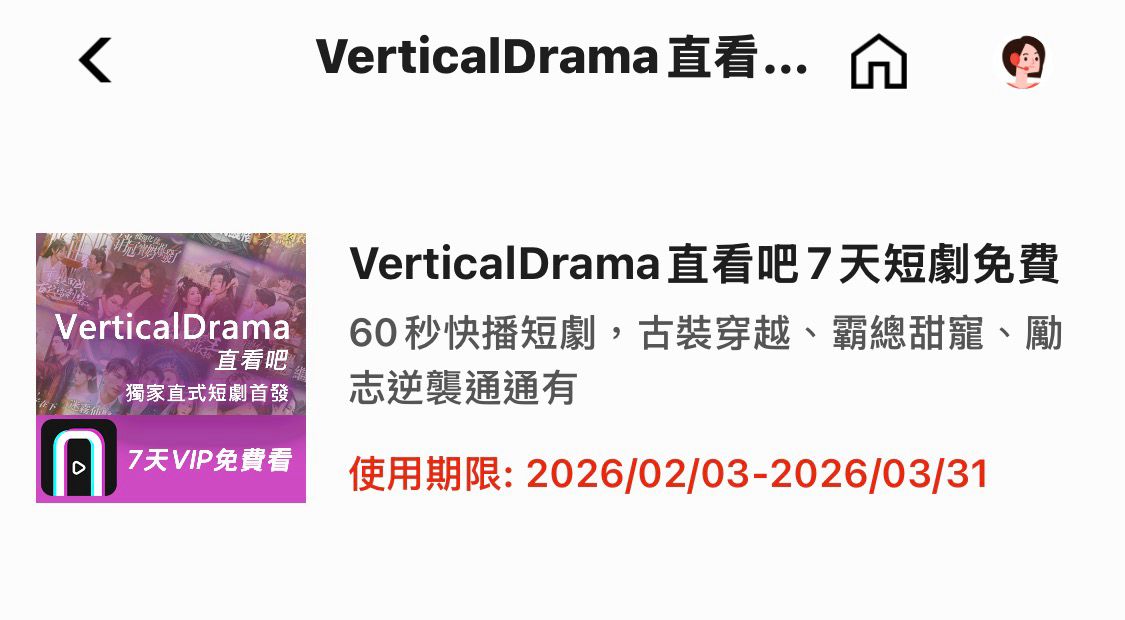
Task: Go back using the top-left arrow
Action: click(x=95, y=60)
